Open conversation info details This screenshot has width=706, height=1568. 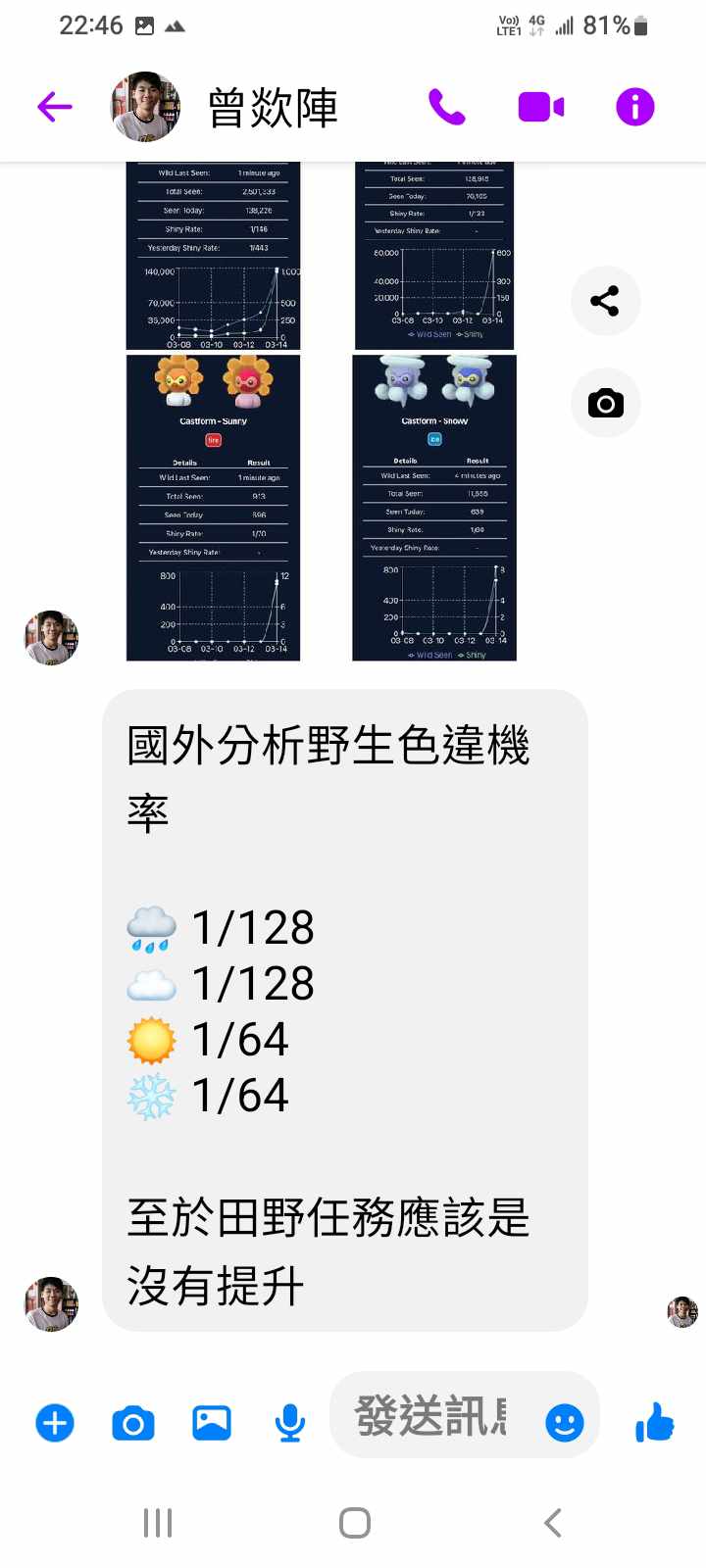click(x=634, y=107)
